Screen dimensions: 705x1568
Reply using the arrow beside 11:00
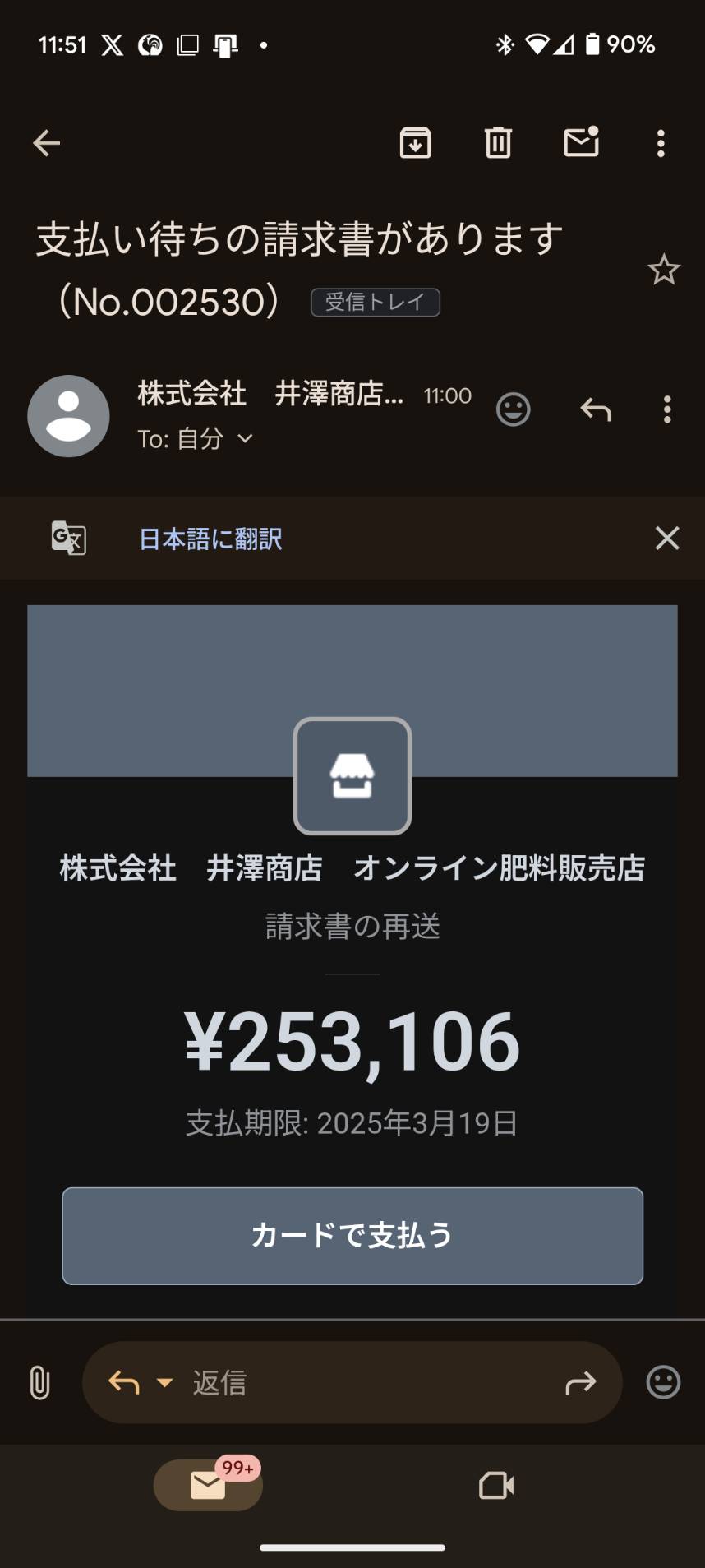click(x=596, y=409)
